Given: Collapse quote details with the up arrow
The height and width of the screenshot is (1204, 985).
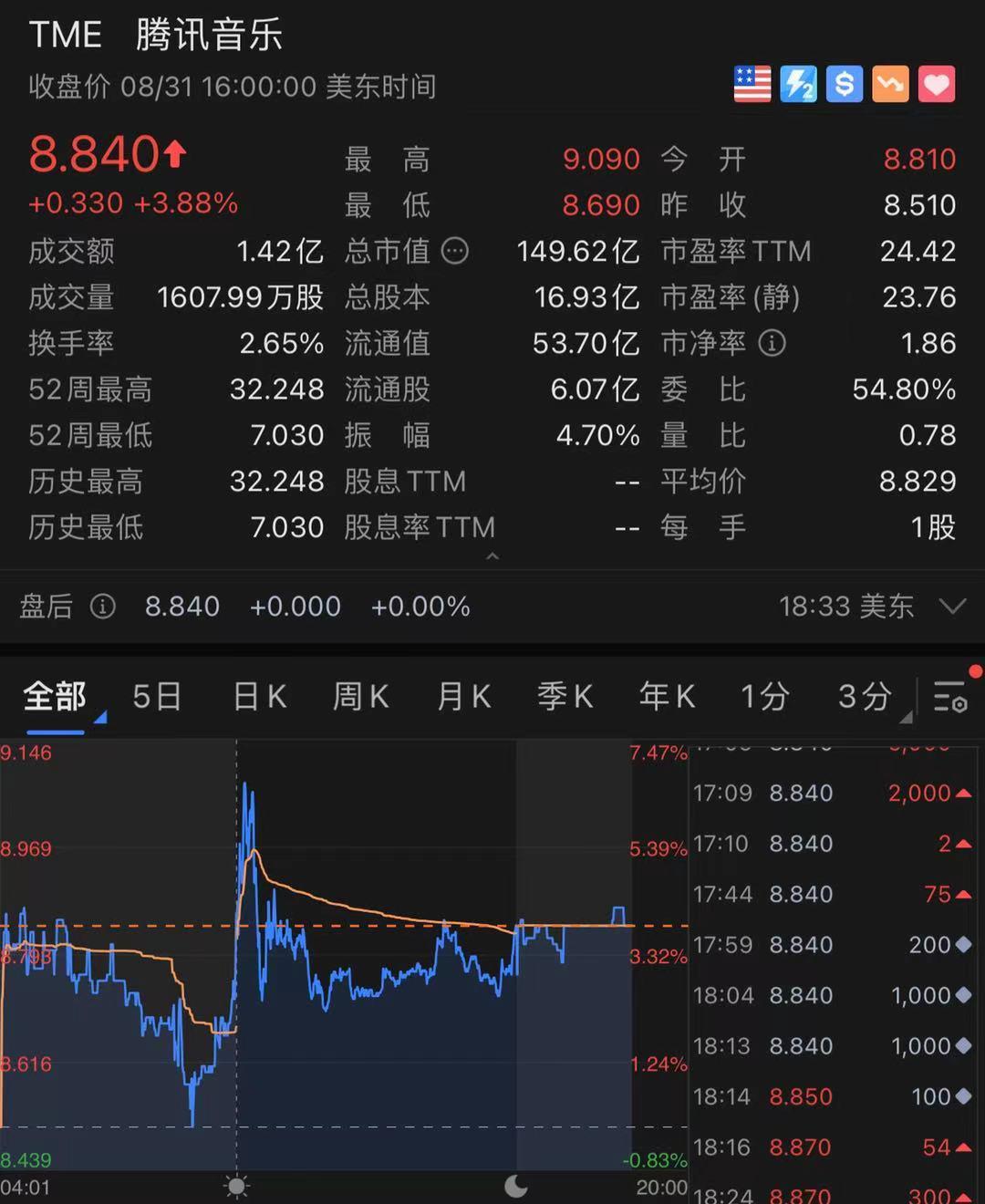Looking at the screenshot, I should (493, 556).
